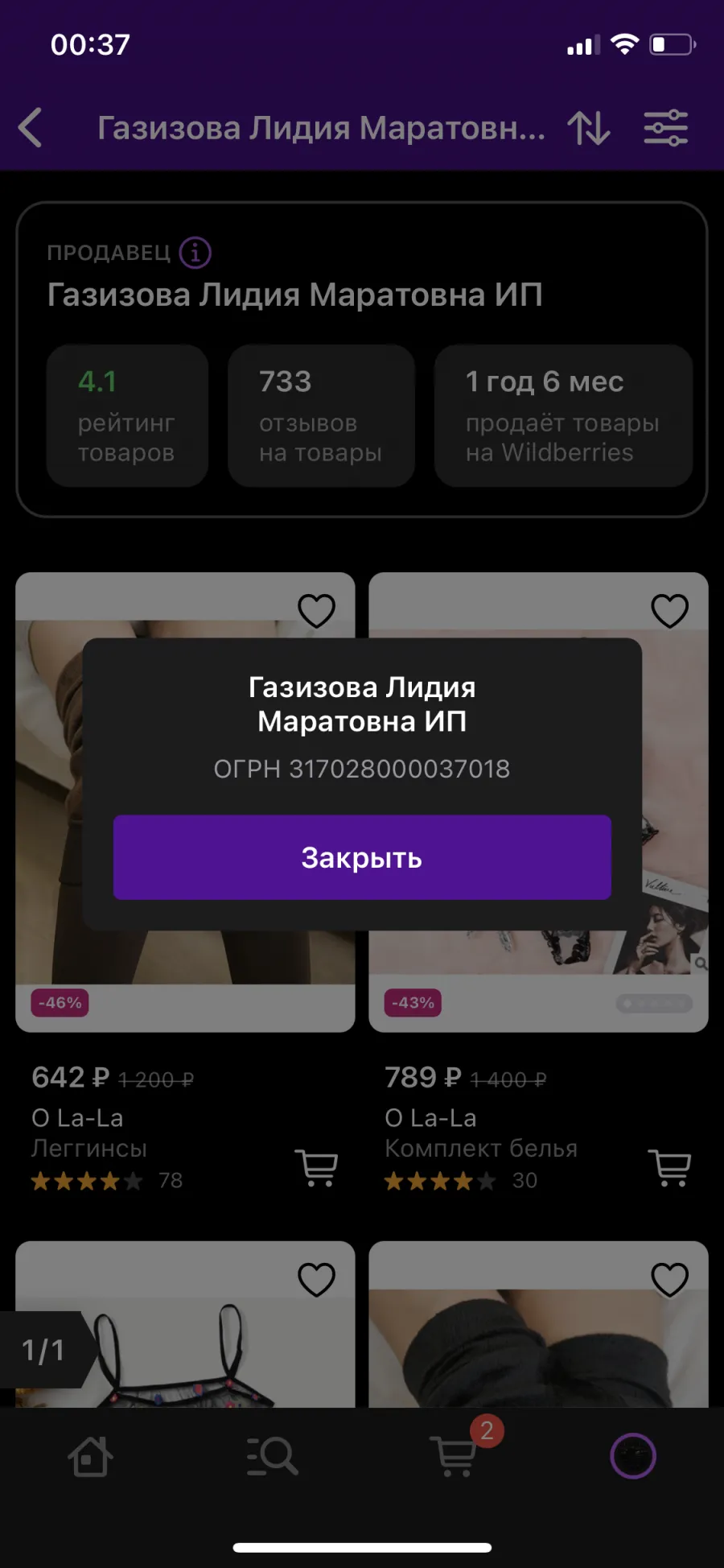Go back with the top-left arrow
The image size is (724, 1568).
31,128
